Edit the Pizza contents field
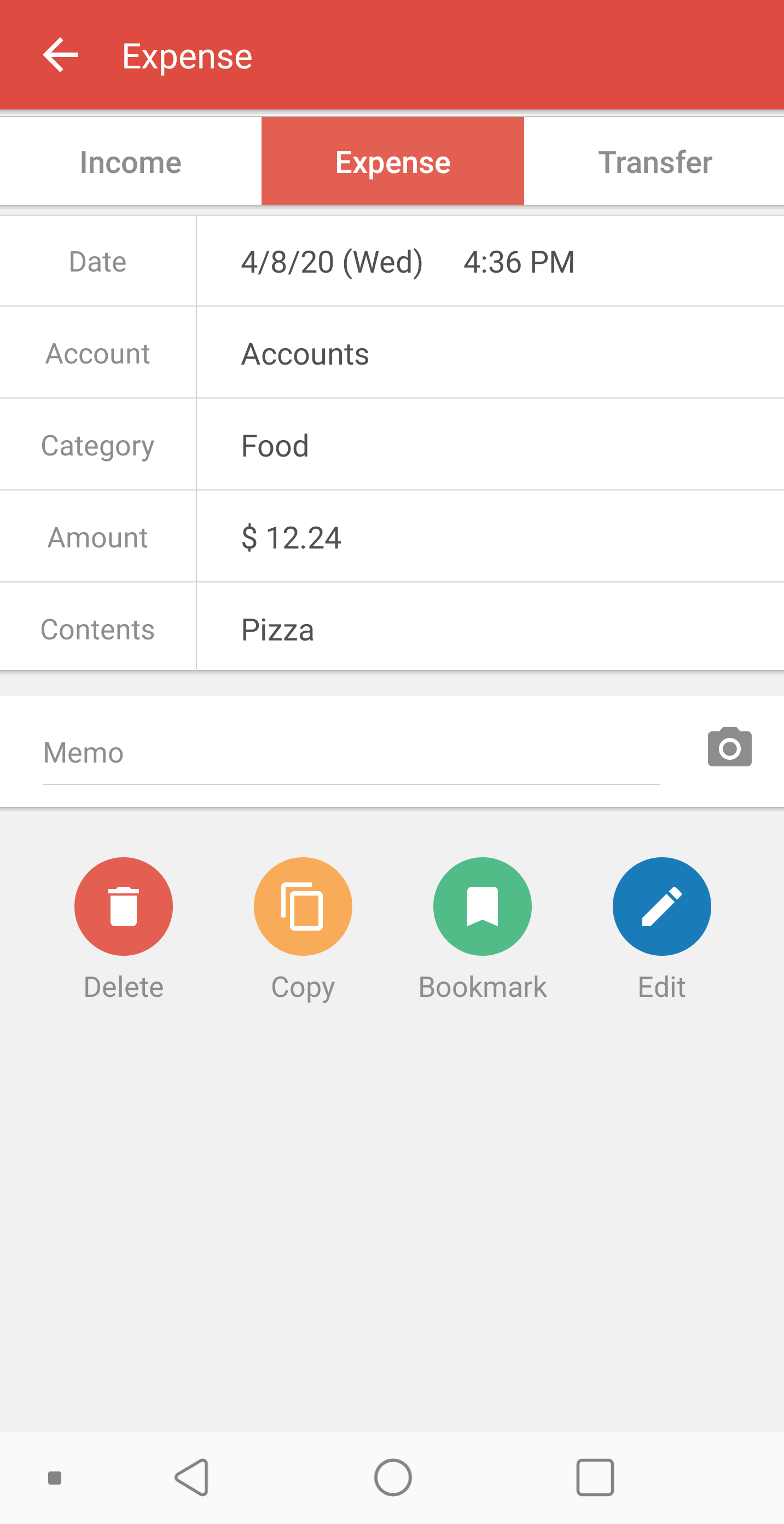Screen dimensions: 784x1524 (x=490, y=629)
